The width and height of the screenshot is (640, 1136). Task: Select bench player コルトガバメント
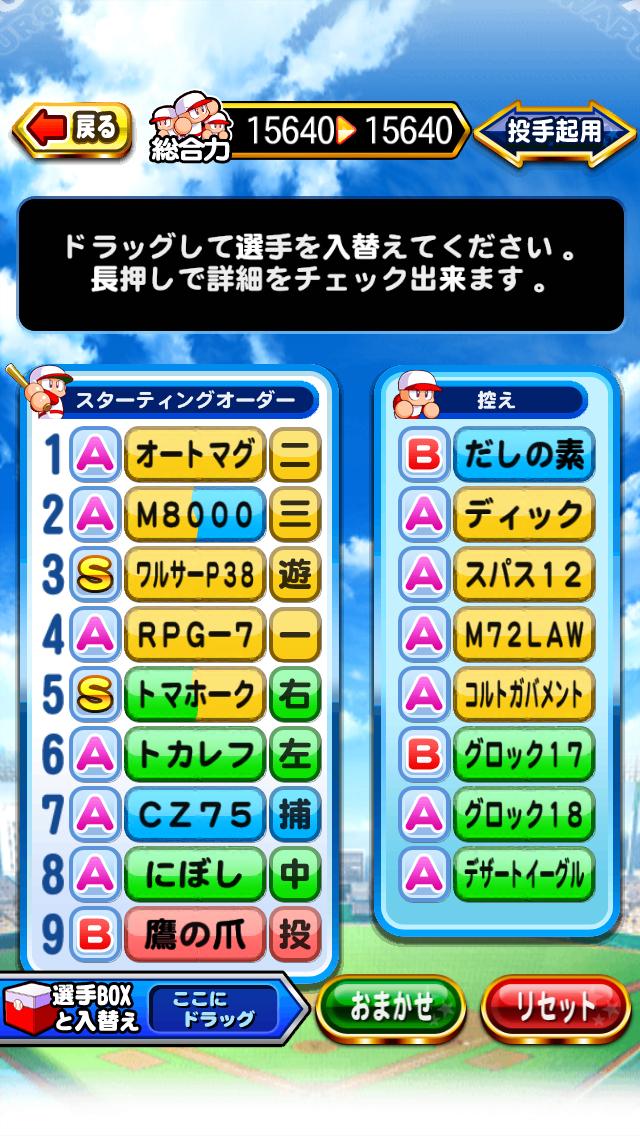click(524, 694)
